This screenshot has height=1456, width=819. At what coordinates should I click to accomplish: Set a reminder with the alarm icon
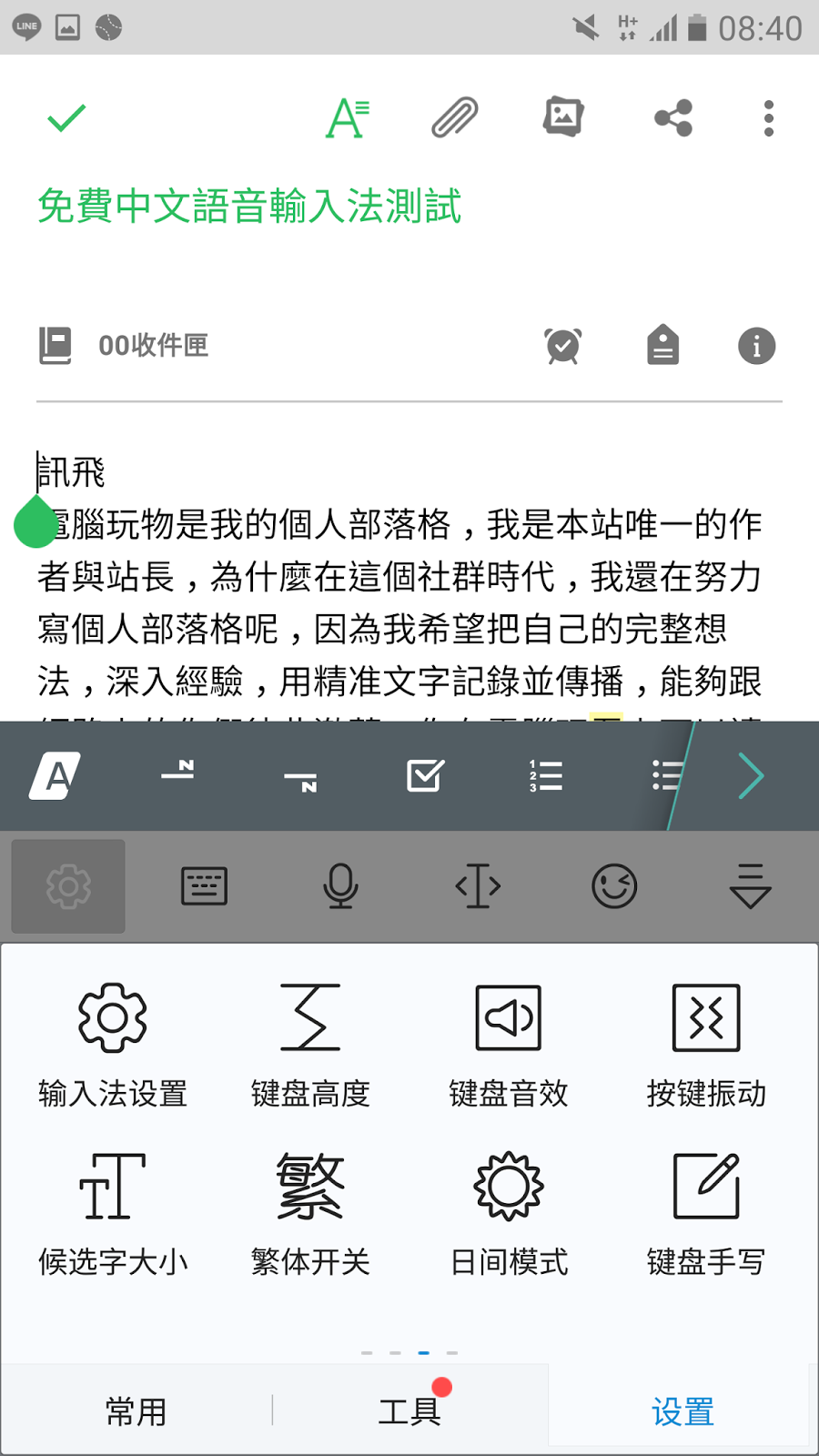[x=563, y=346]
